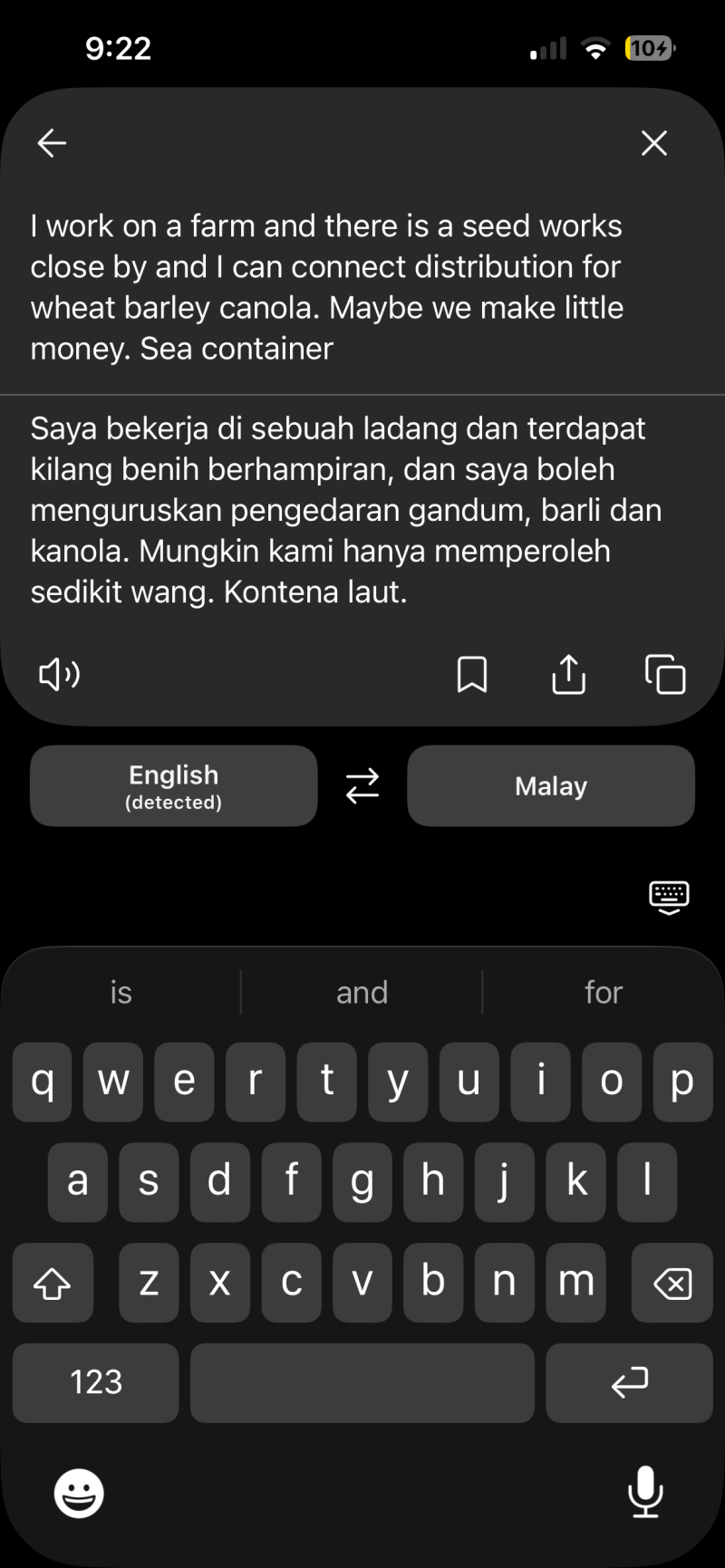
Task: Insert the suggested word "is"
Action: point(121,992)
